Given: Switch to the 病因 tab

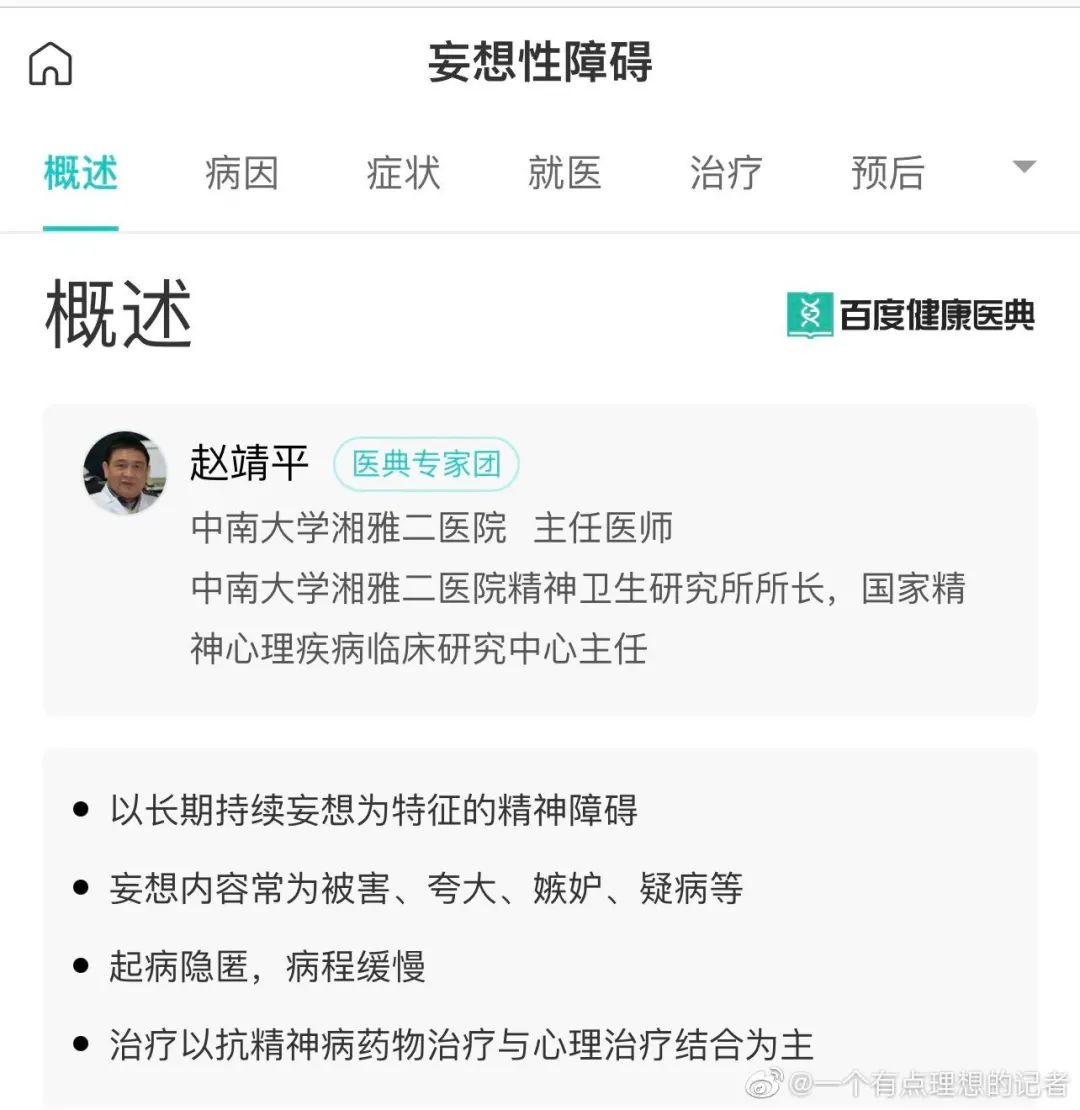Looking at the screenshot, I should 240,173.
